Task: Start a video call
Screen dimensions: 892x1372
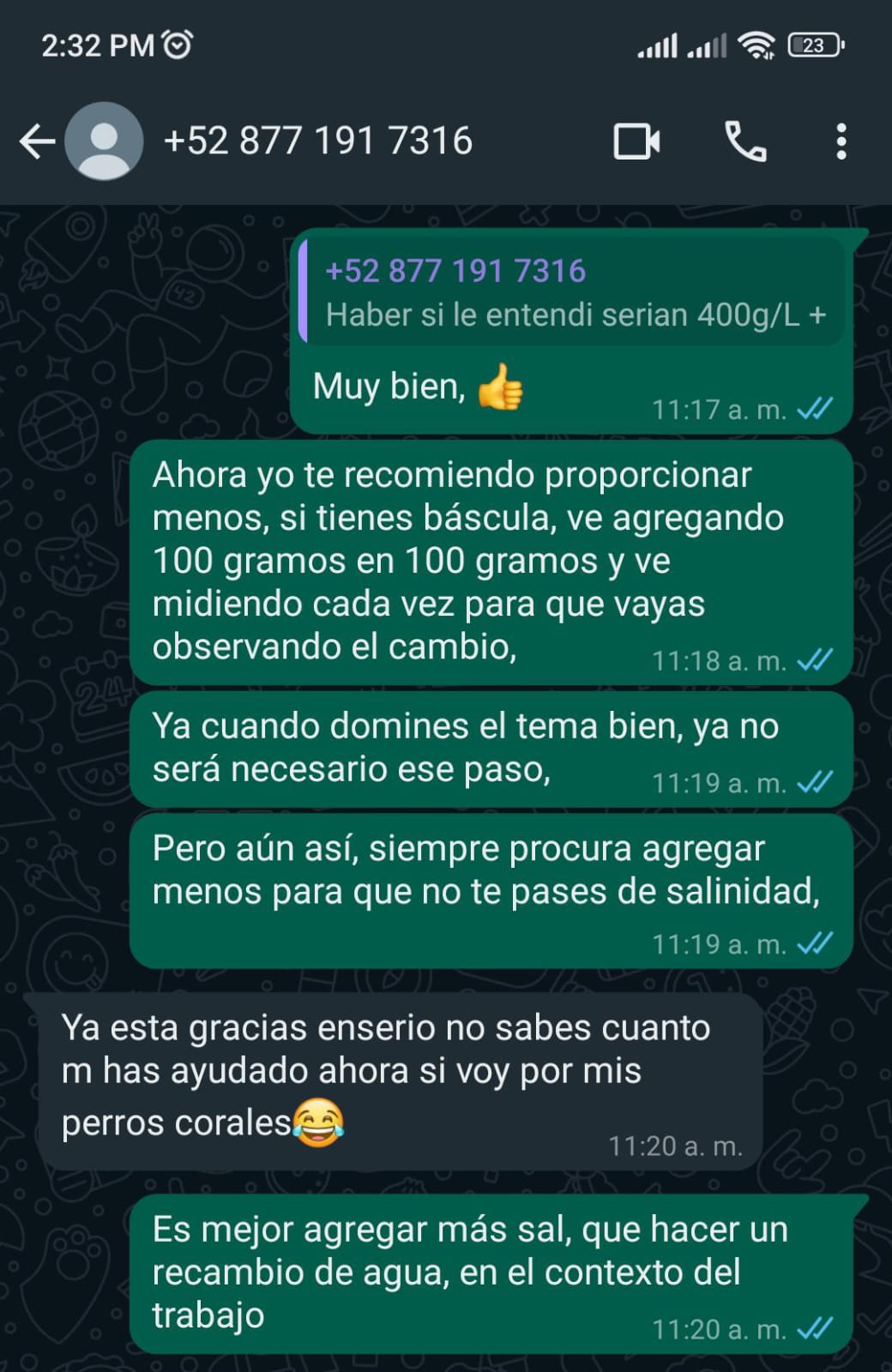Action: point(636,141)
